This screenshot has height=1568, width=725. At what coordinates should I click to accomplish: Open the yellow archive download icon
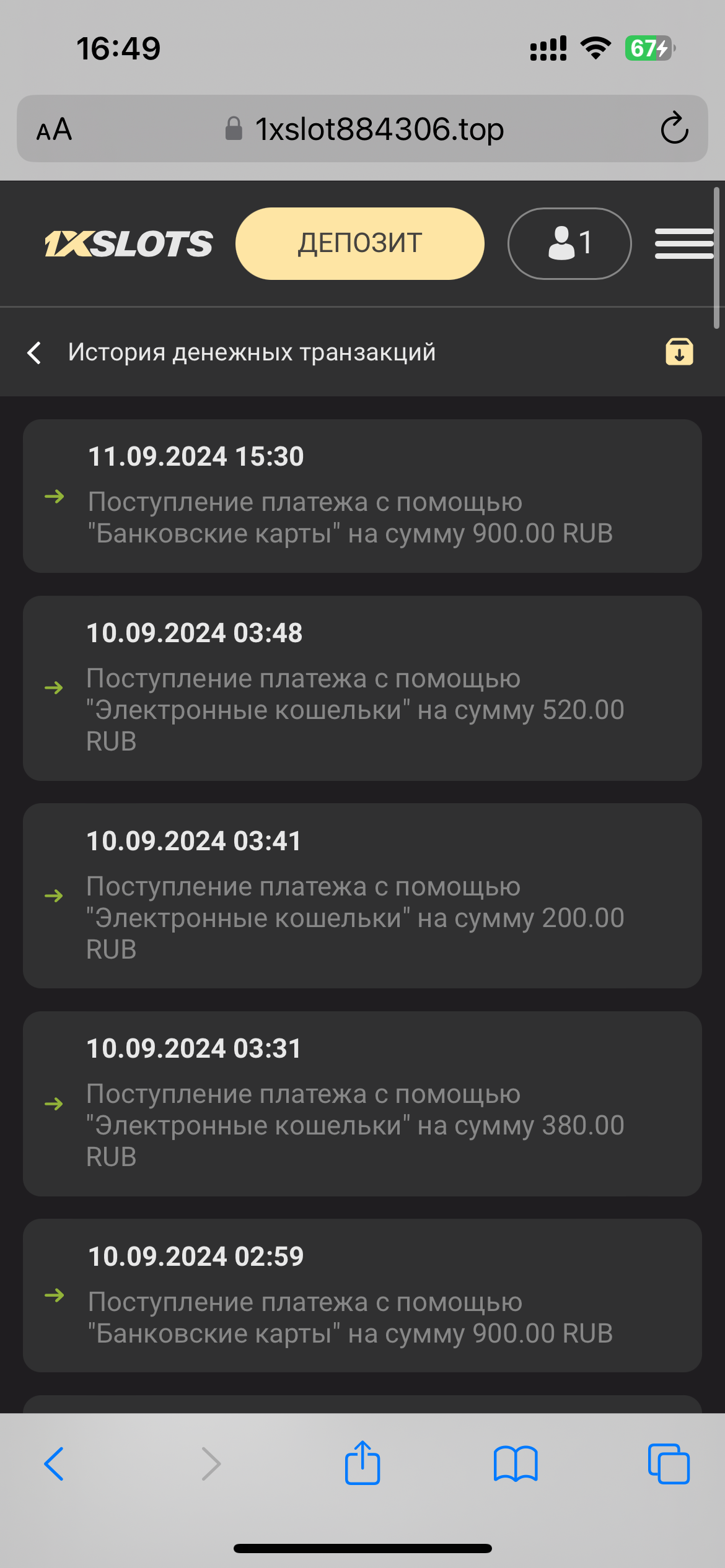point(679,352)
